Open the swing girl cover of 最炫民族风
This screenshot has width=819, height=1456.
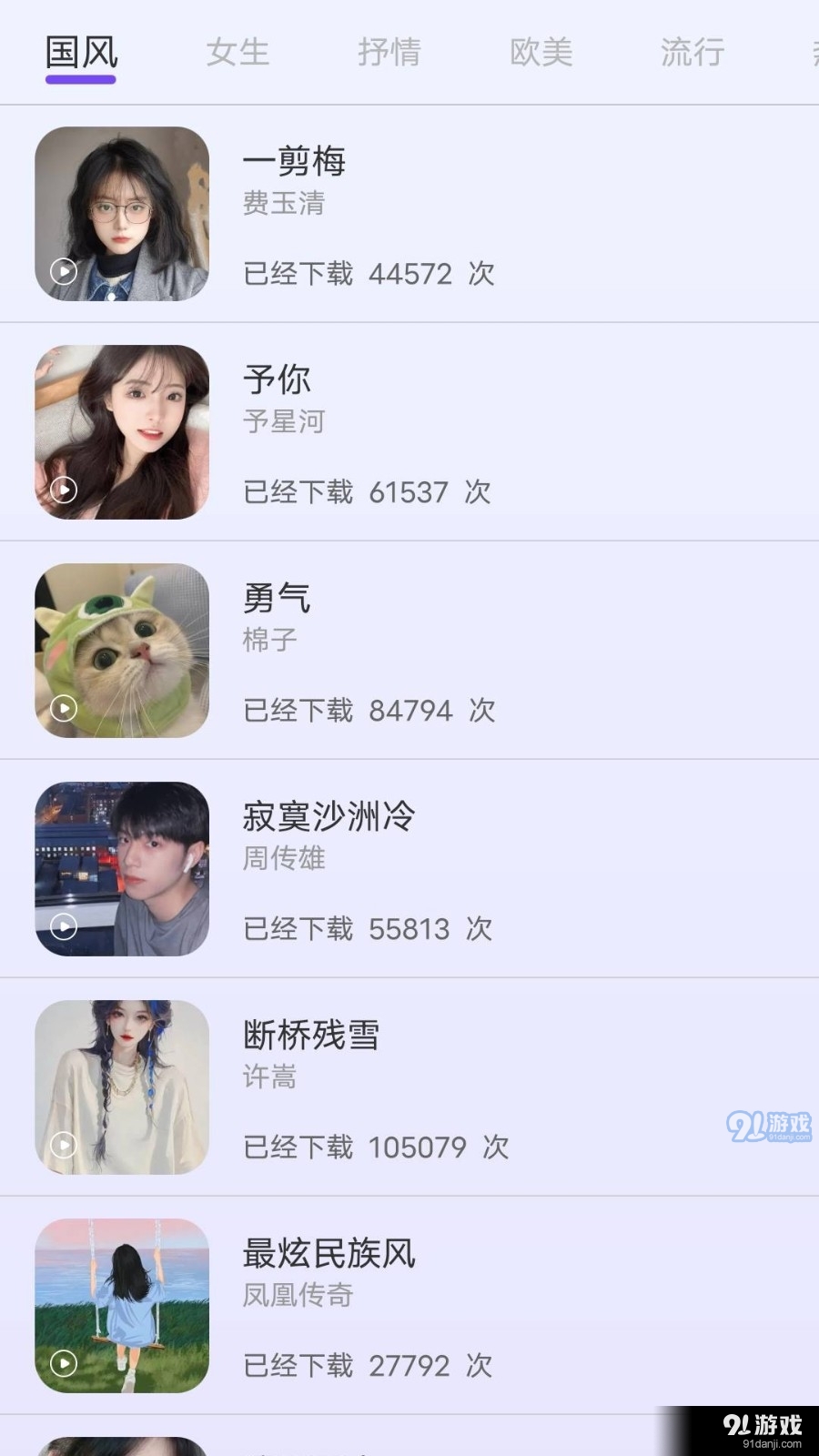point(121,1305)
